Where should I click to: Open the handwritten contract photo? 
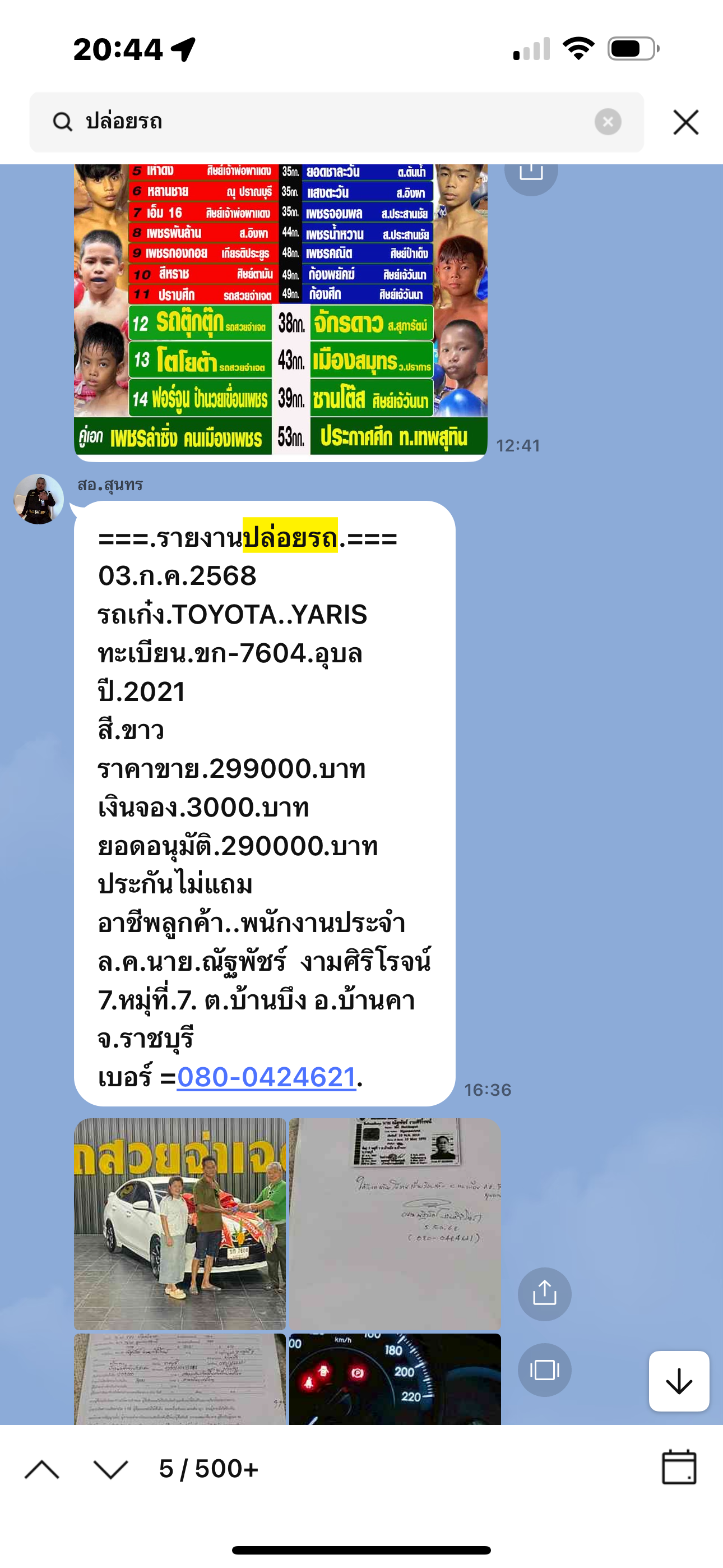(x=179, y=1378)
